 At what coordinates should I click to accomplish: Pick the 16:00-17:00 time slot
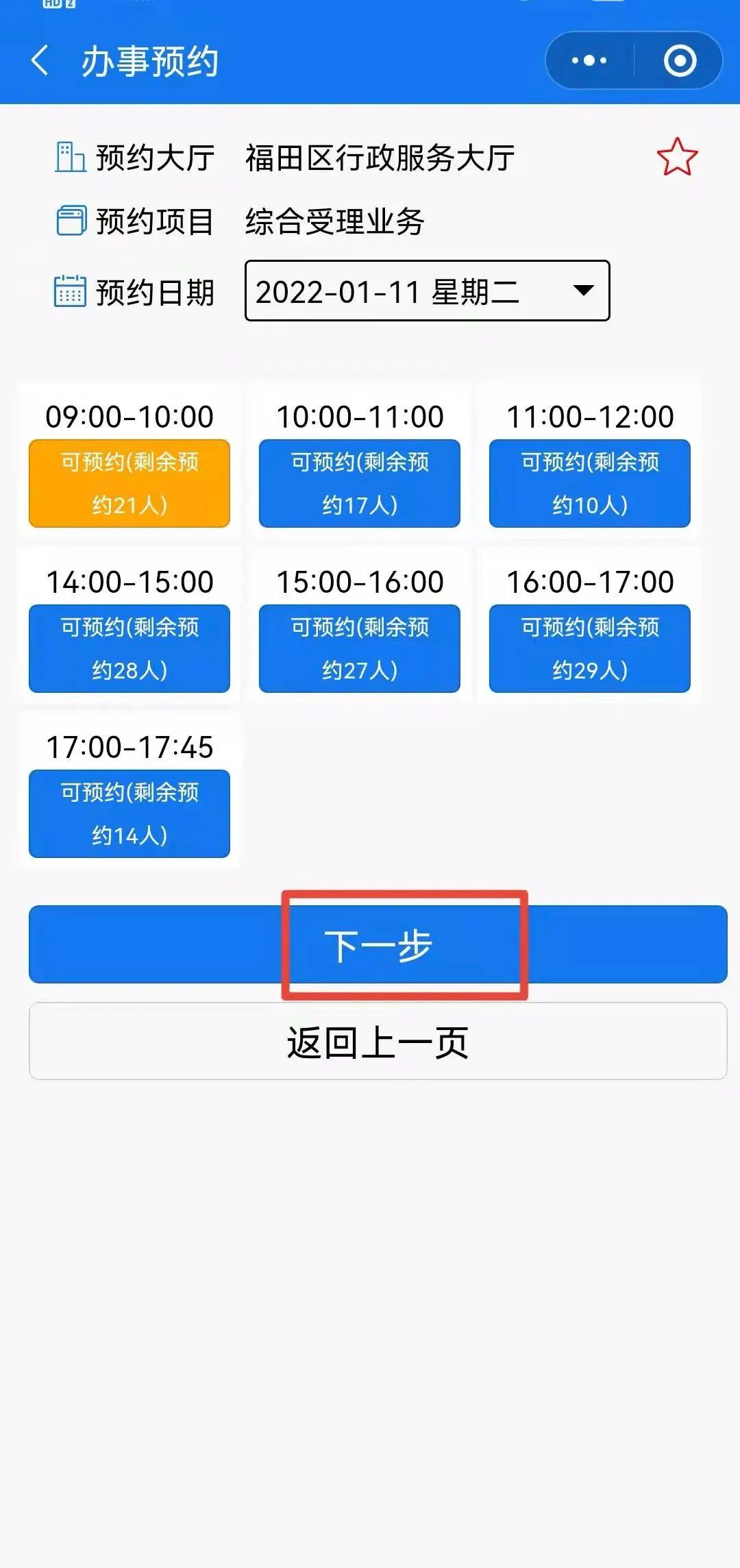click(x=590, y=648)
